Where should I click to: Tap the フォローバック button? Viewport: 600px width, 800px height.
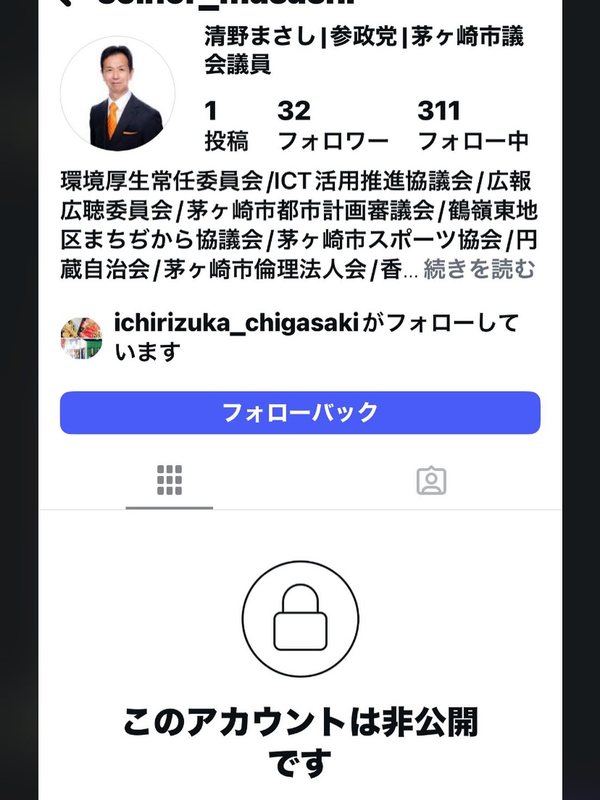pos(300,412)
